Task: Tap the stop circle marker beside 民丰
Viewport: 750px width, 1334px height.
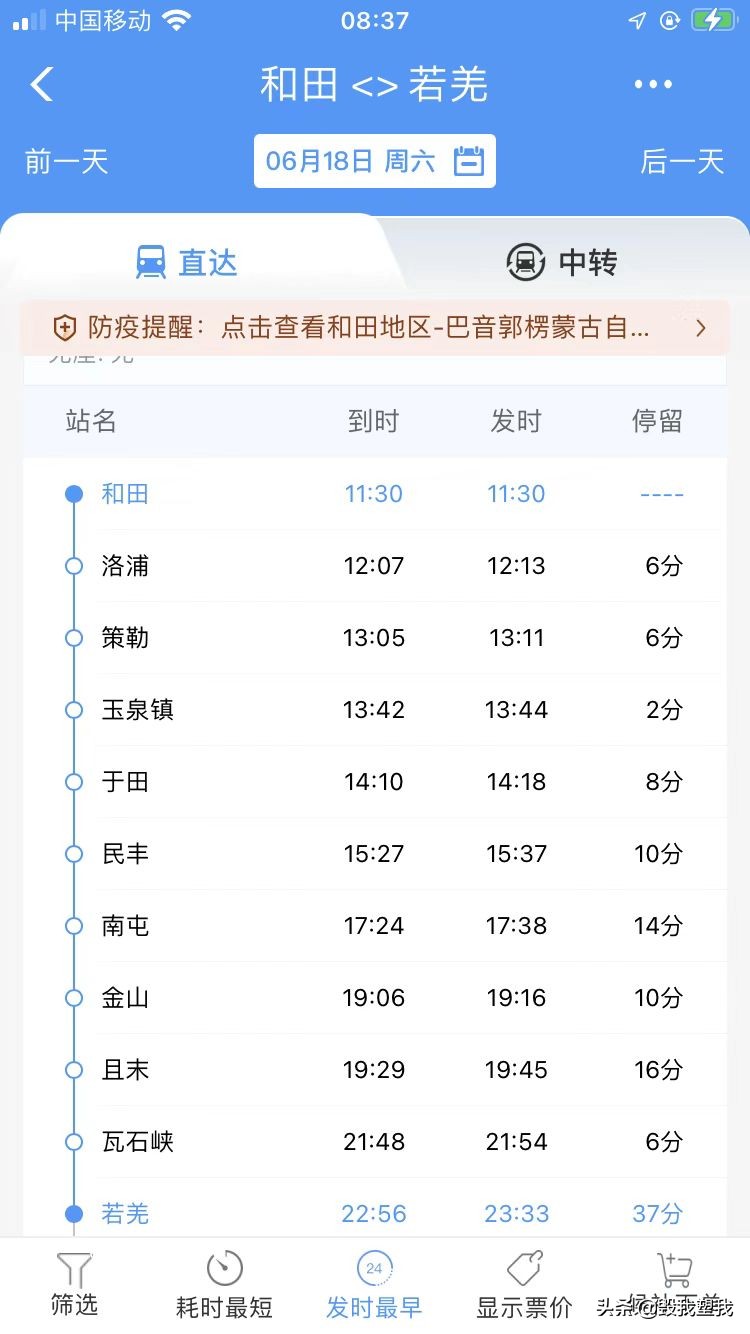Action: tap(72, 853)
